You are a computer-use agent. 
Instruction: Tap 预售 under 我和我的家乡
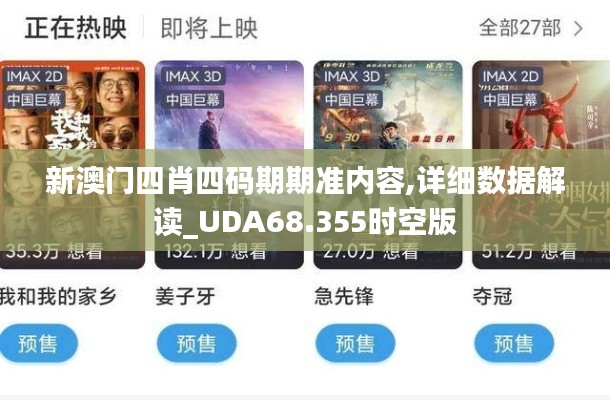(38, 344)
